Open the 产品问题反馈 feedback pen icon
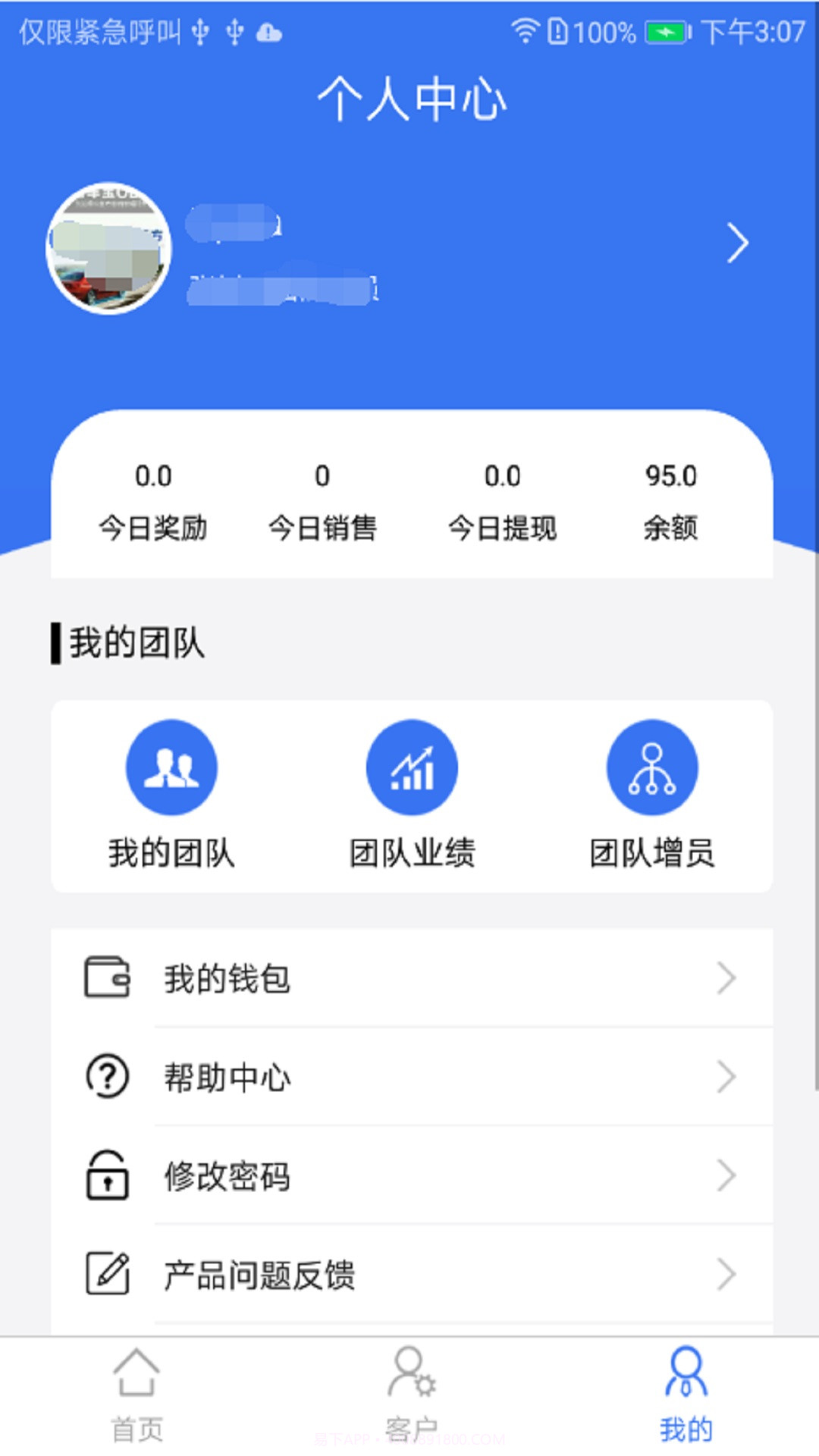The image size is (819, 1456). 107,1276
